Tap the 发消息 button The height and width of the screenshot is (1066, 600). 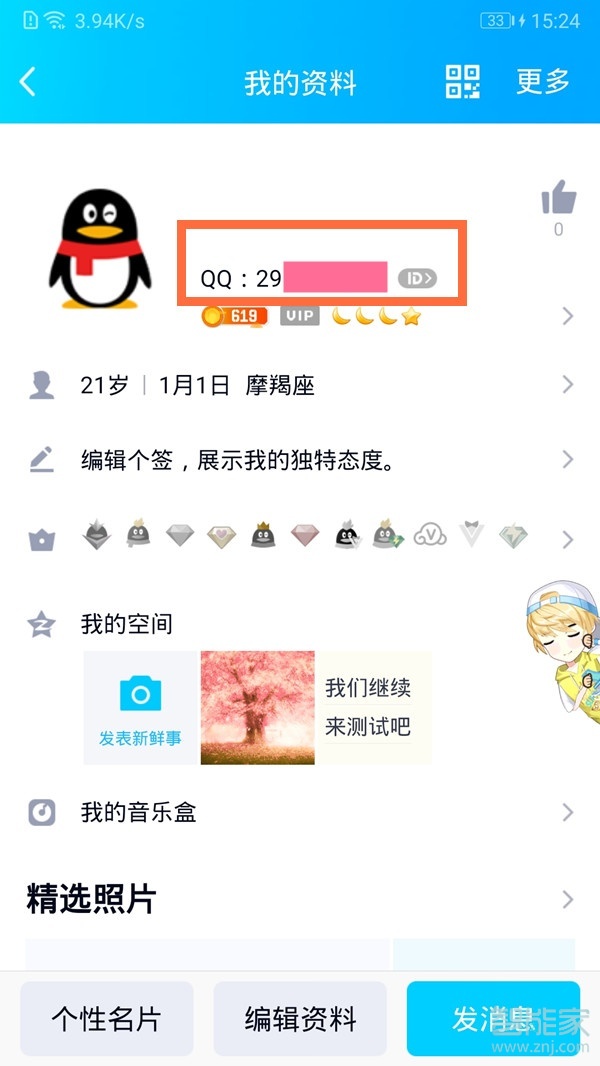tap(492, 1019)
